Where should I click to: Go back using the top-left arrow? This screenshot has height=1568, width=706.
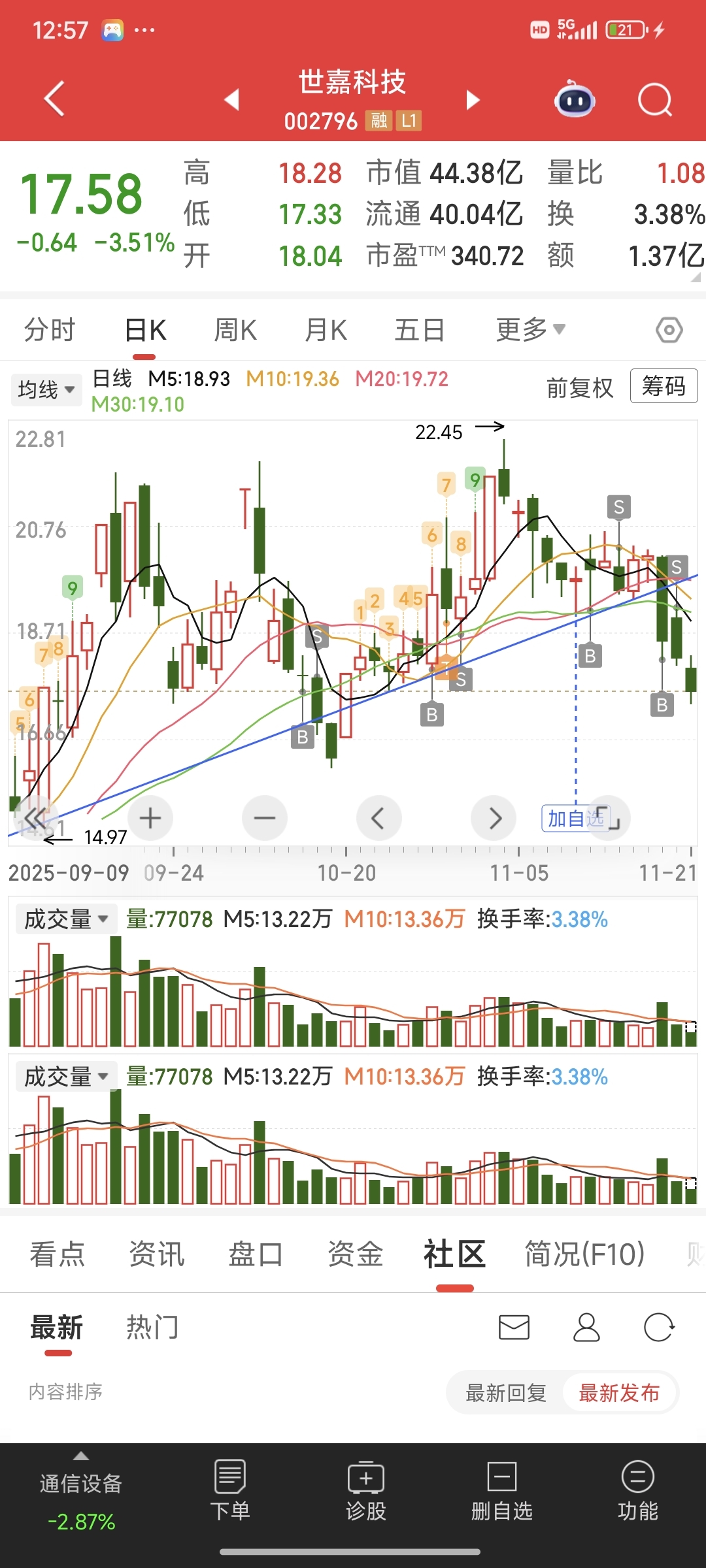point(55,99)
